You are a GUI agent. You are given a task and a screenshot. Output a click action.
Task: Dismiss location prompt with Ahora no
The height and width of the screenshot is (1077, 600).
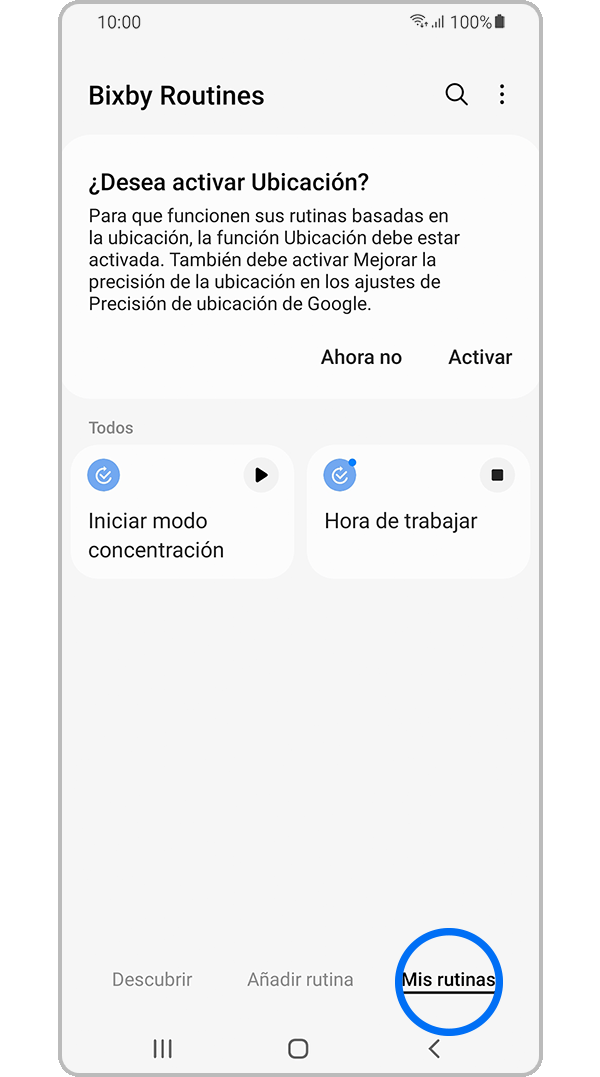click(361, 357)
